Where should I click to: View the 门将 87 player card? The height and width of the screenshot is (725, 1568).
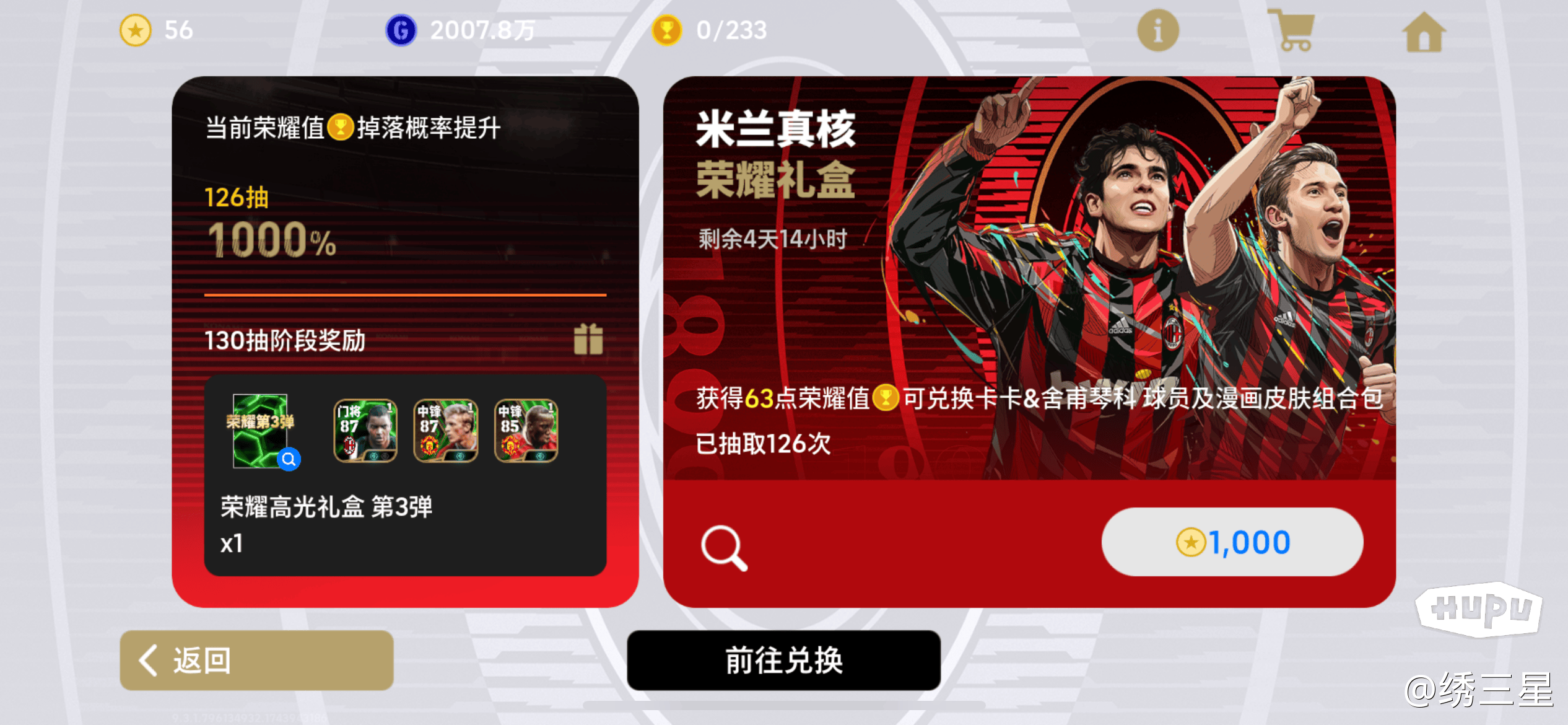pos(365,431)
